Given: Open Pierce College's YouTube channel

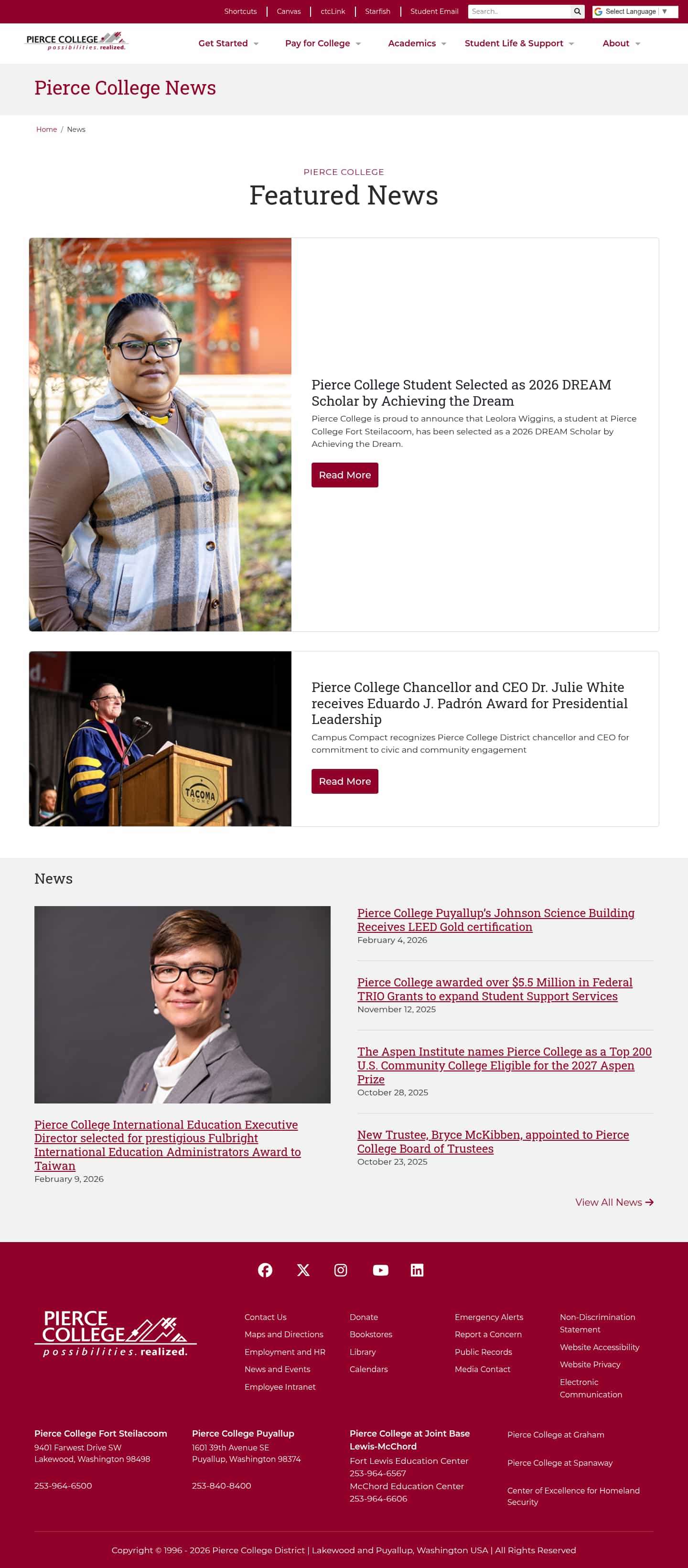Looking at the screenshot, I should (380, 1270).
